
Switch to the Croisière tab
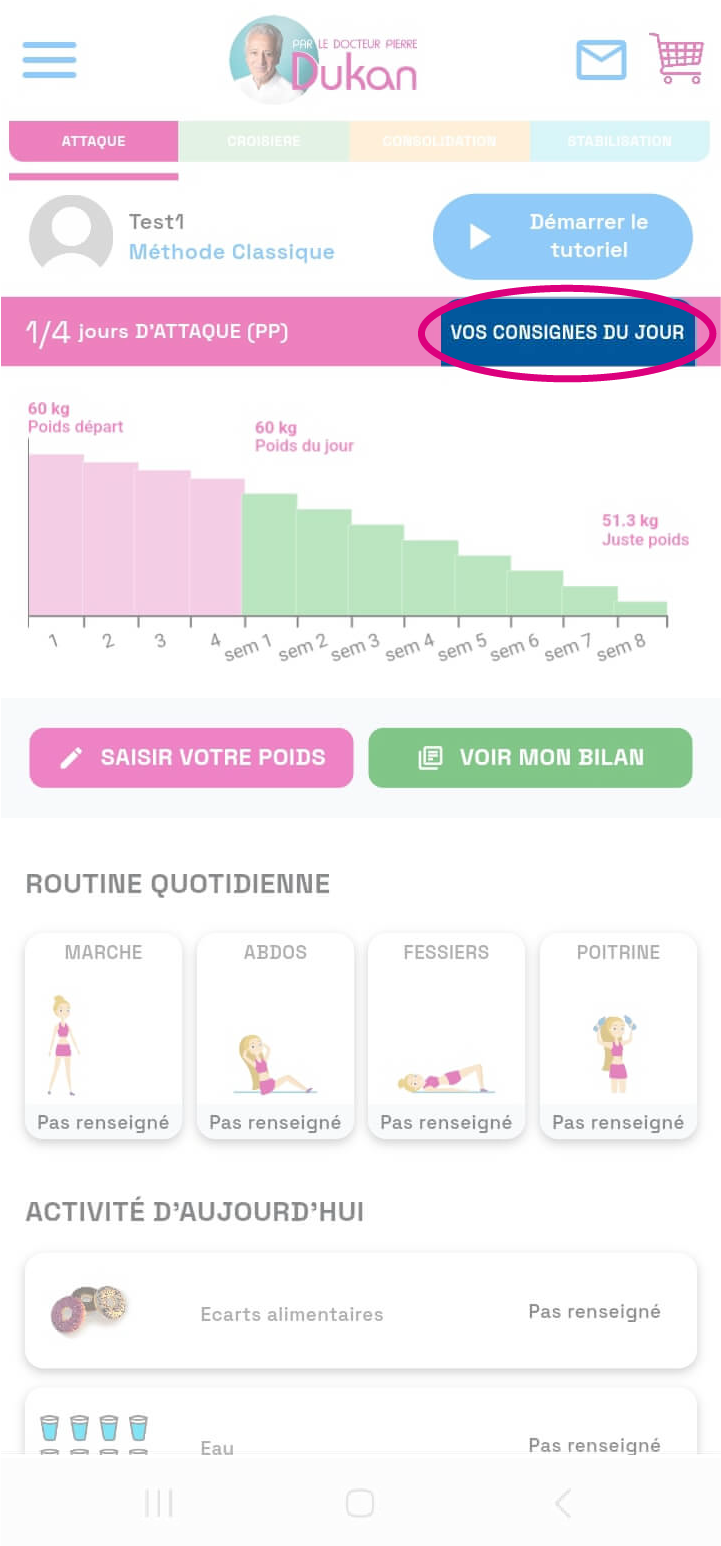point(263,141)
